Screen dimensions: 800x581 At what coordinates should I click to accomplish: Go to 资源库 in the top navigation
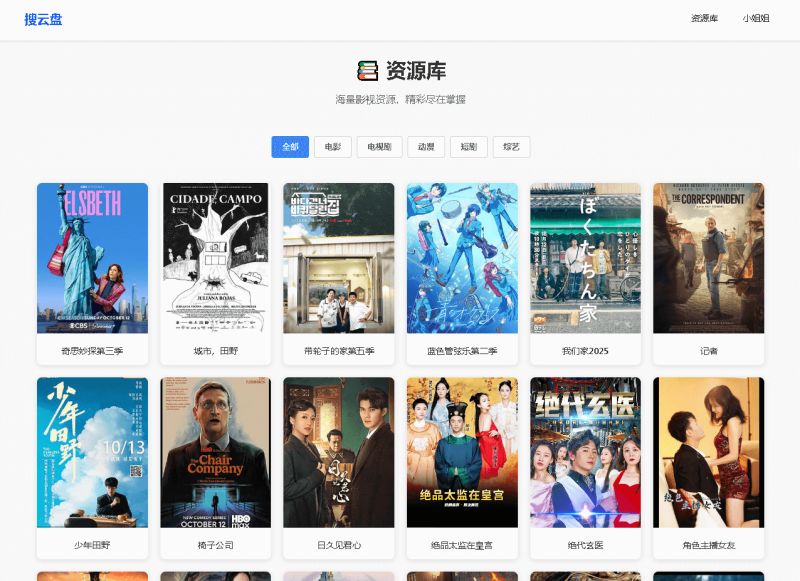[704, 19]
